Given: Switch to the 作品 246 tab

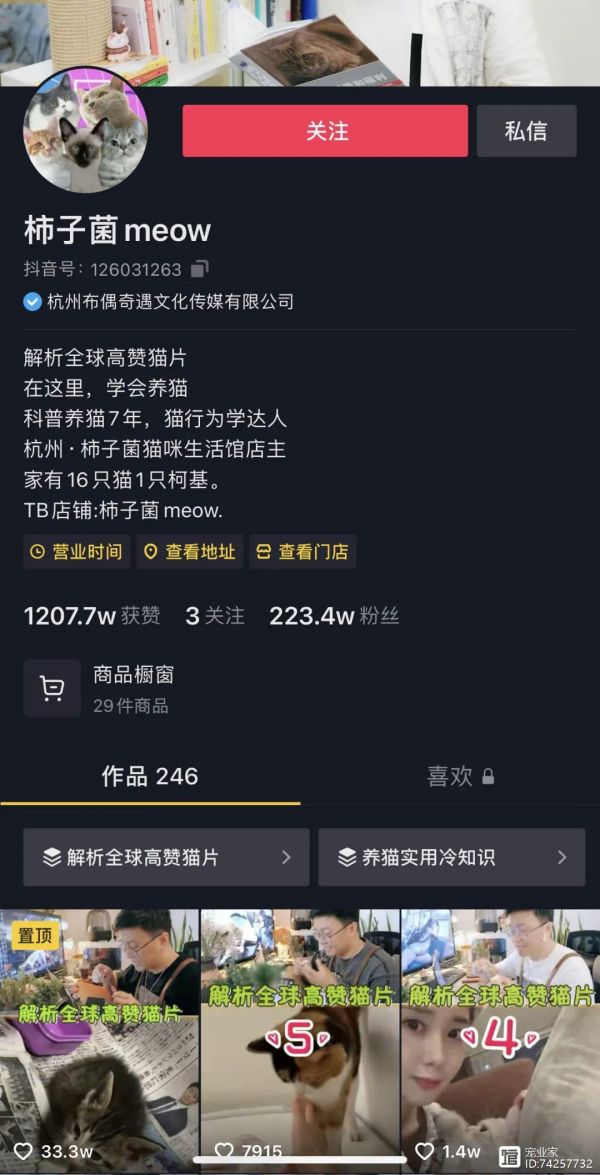Looking at the screenshot, I should click(x=150, y=776).
